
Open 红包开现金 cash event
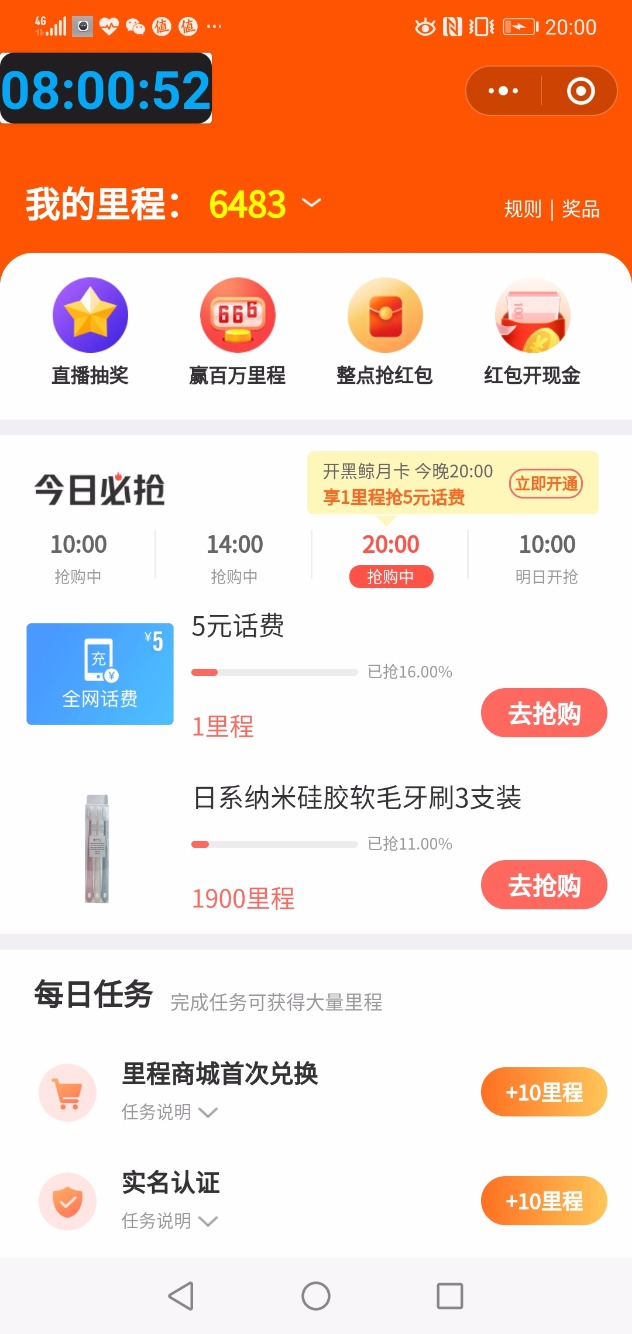532,331
